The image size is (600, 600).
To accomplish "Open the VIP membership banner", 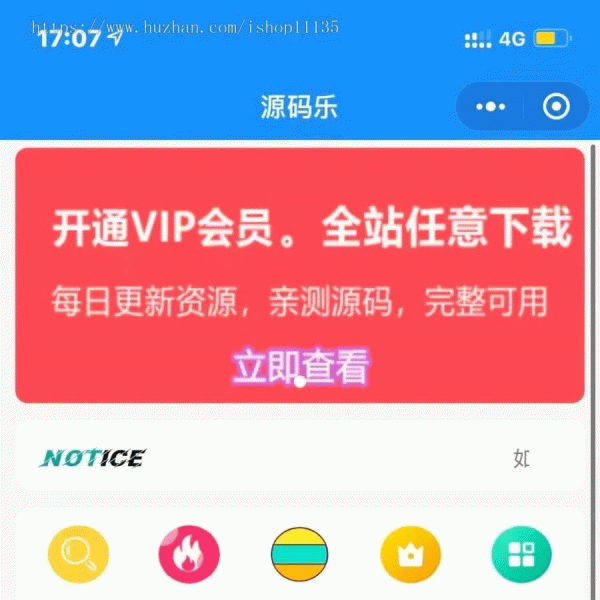I will pyautogui.click(x=300, y=260).
